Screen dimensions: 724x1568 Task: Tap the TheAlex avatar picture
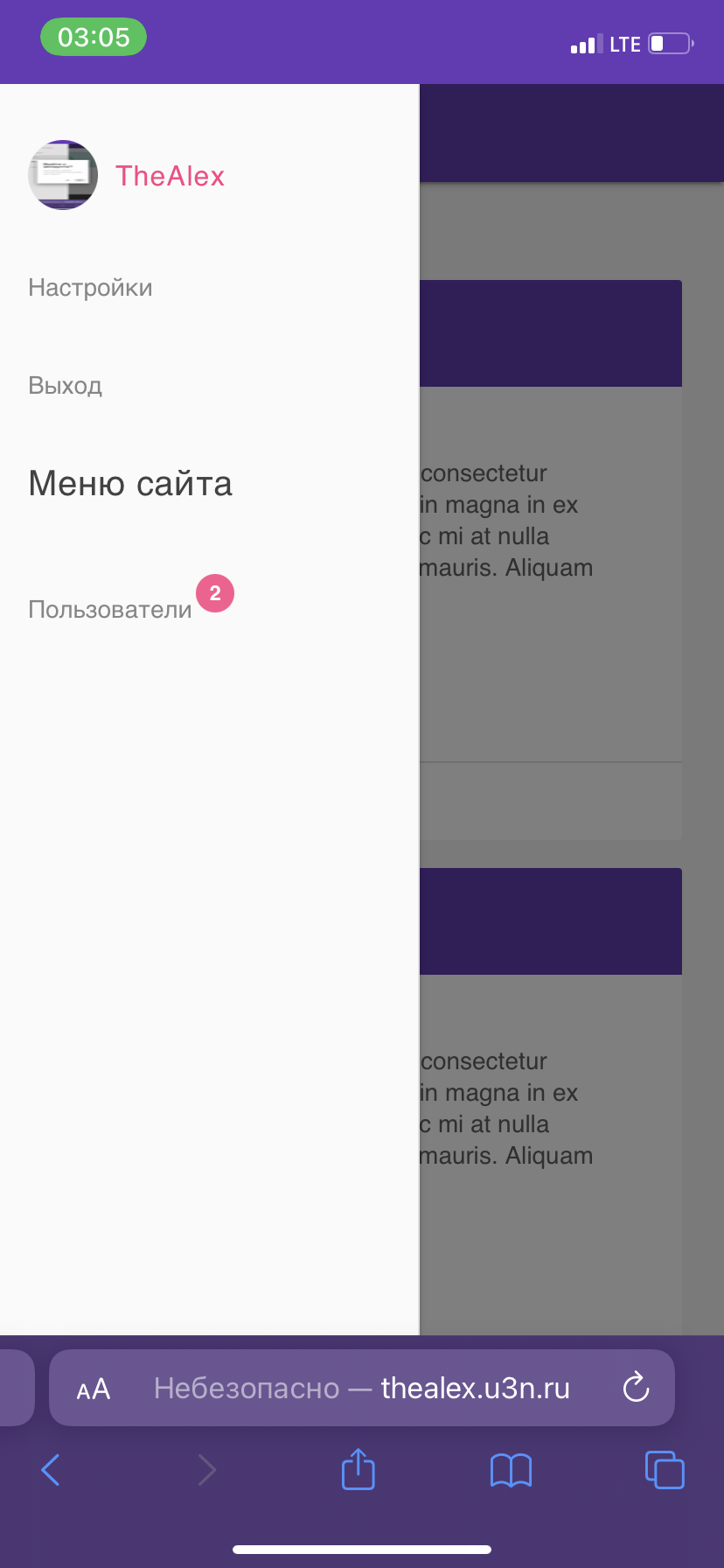tap(63, 175)
